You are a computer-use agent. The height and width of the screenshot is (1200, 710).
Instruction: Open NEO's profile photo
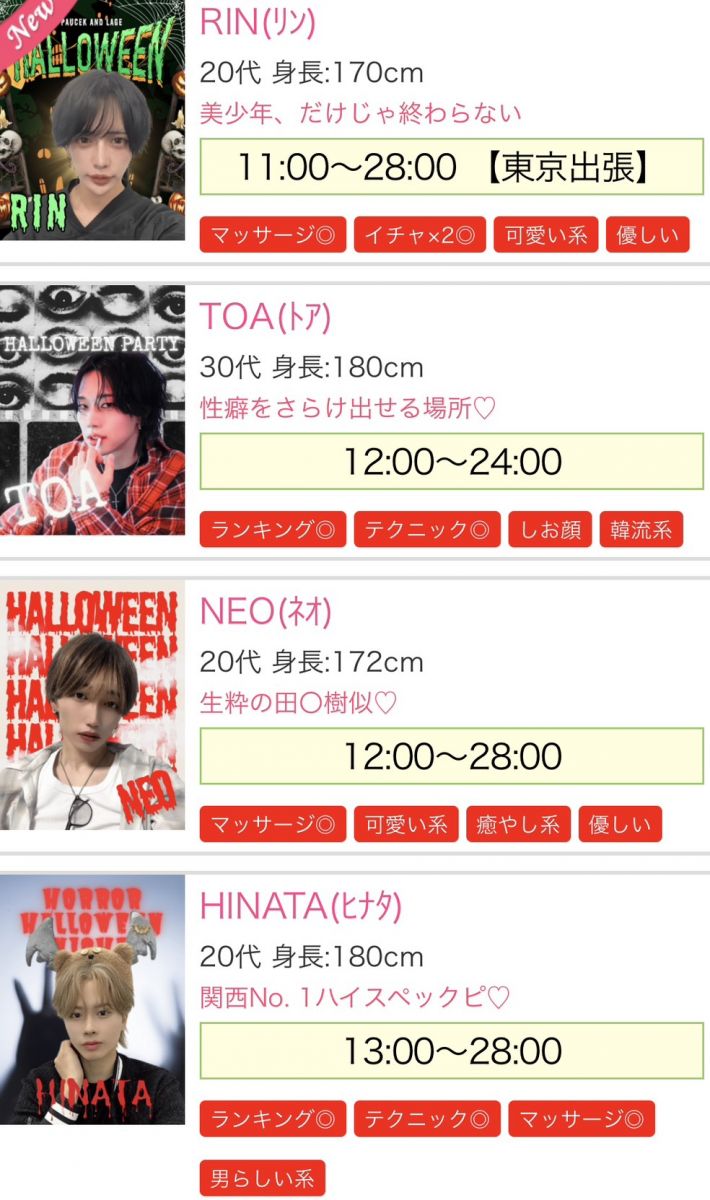(92, 705)
